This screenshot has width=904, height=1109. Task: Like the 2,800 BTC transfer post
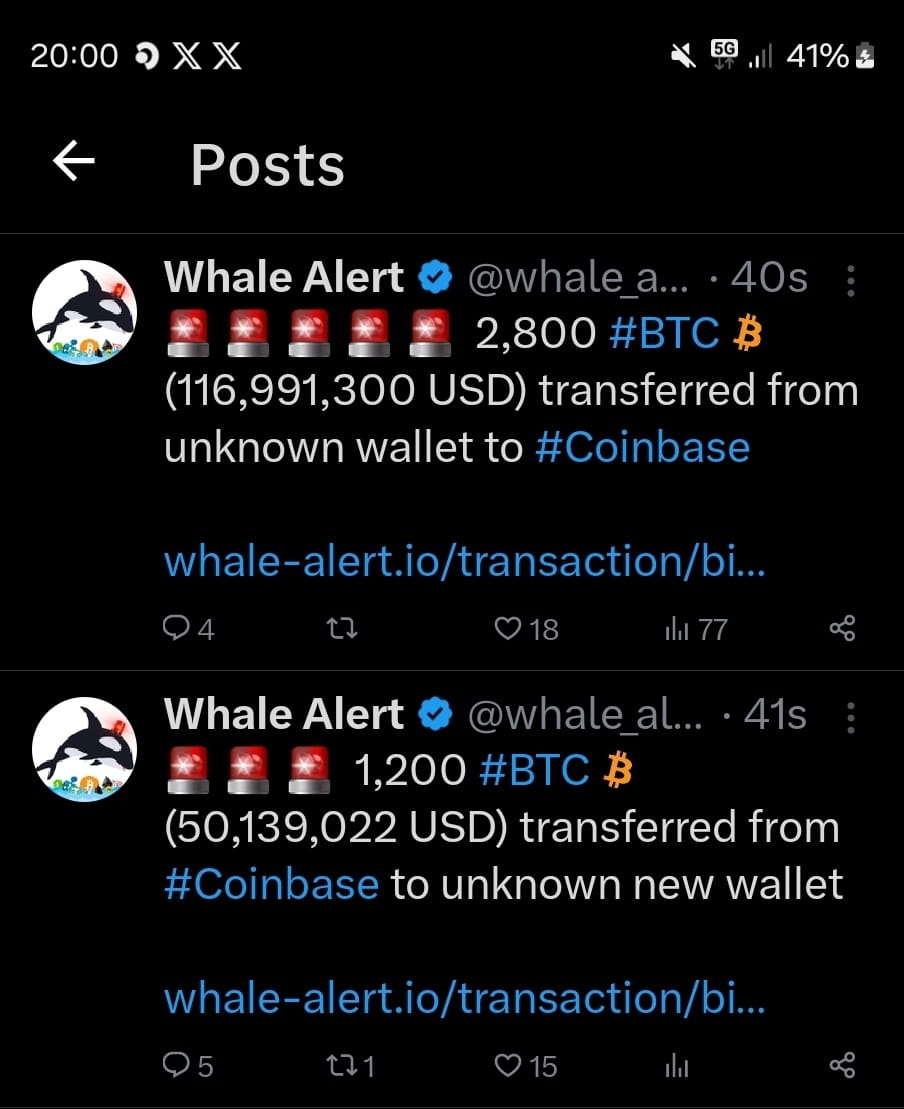pyautogui.click(x=506, y=628)
